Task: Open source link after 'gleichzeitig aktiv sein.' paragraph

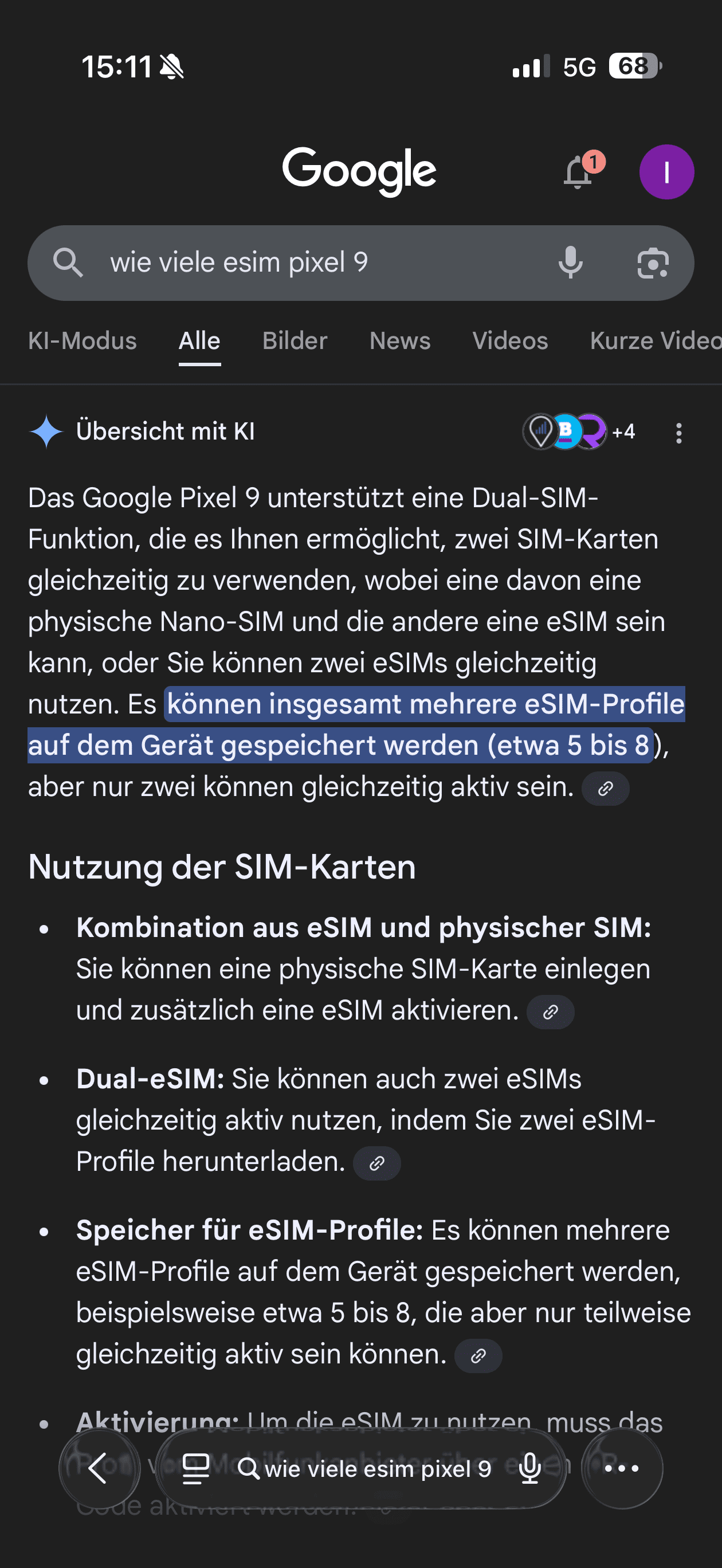Action: (605, 789)
